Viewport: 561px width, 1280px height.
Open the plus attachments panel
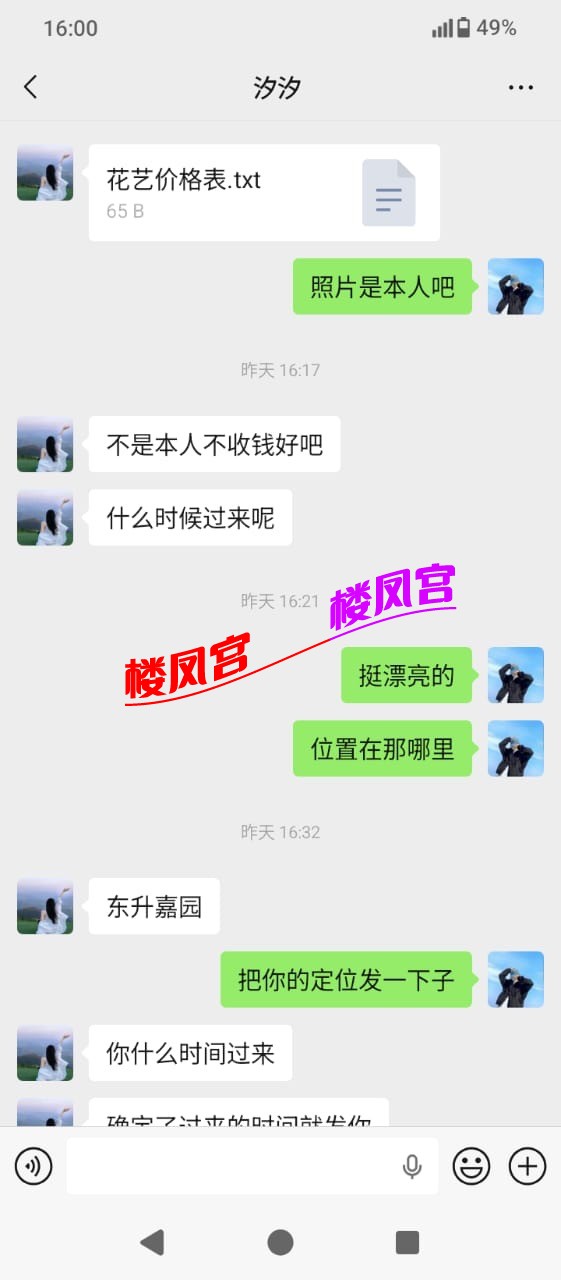(527, 1166)
